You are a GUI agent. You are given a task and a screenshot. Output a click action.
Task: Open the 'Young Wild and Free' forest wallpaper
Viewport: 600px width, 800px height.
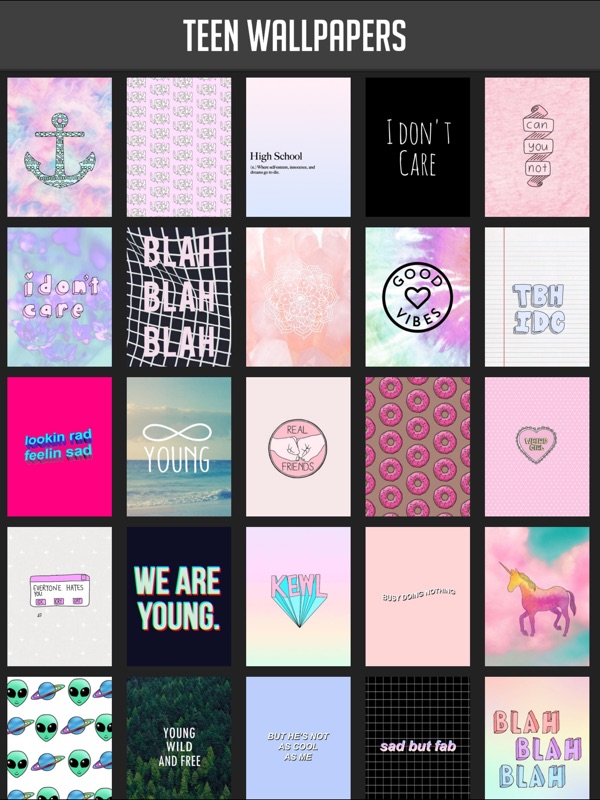pyautogui.click(x=179, y=738)
